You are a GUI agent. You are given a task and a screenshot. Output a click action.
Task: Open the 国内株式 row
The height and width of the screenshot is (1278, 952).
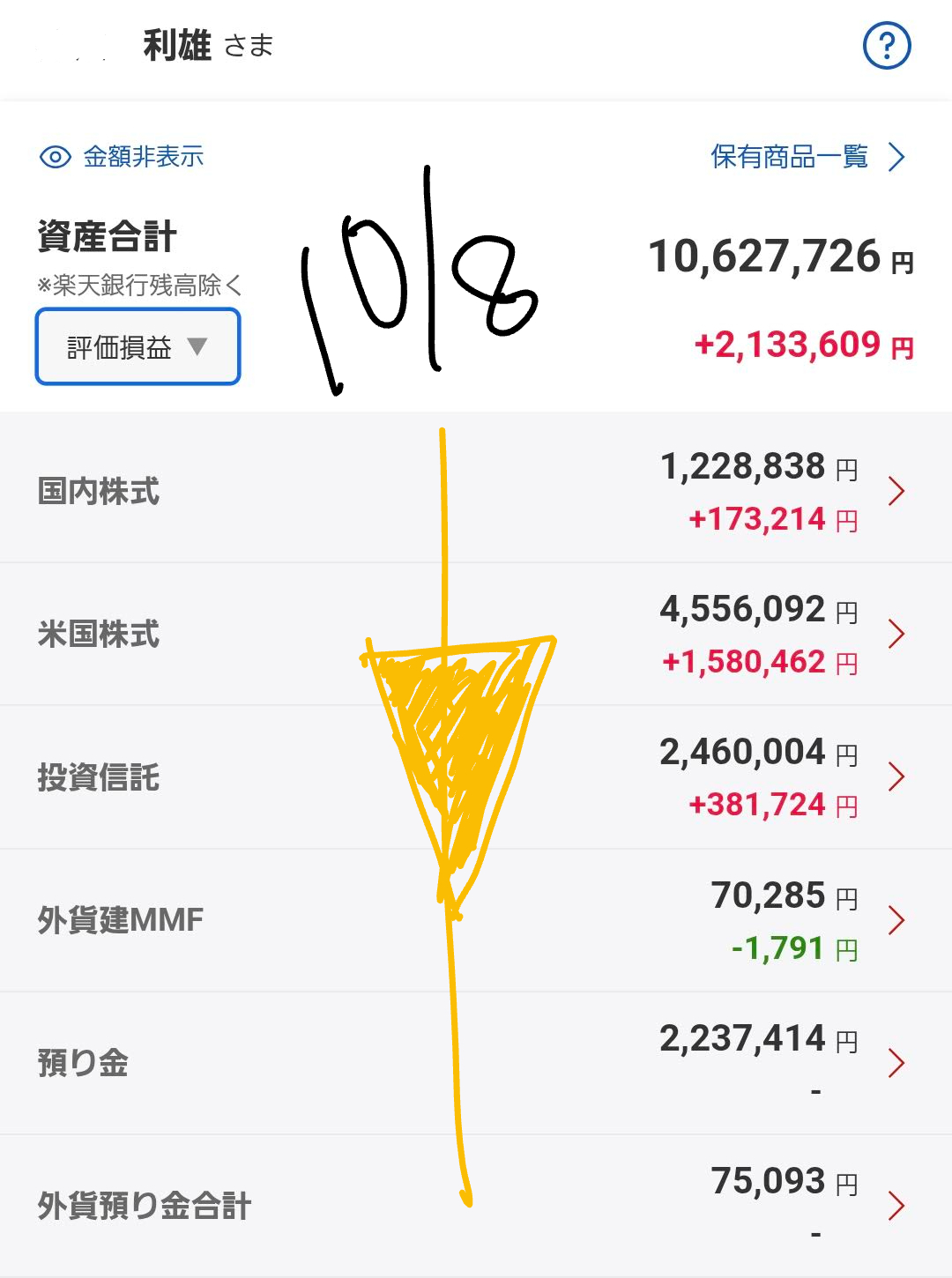click(476, 491)
